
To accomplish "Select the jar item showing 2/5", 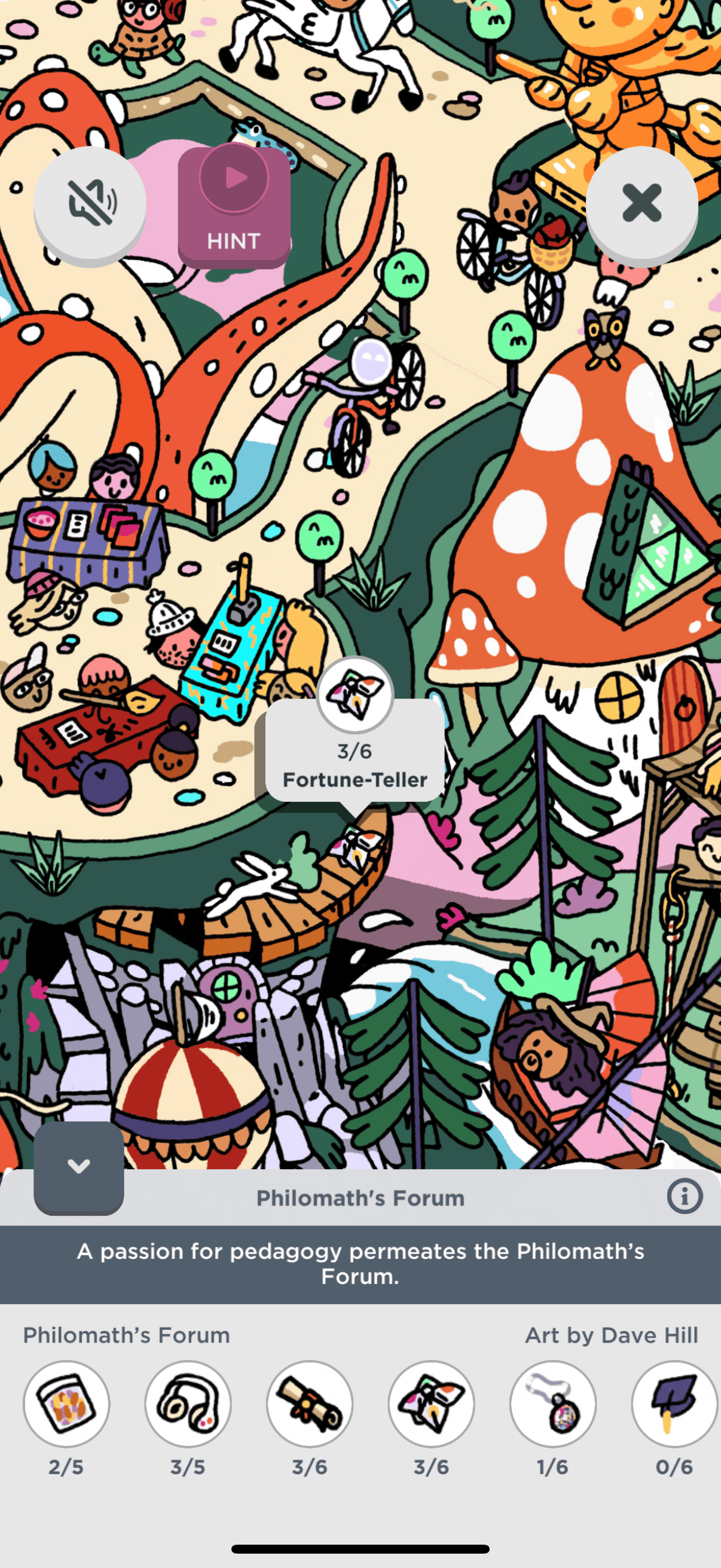I will [66, 1404].
